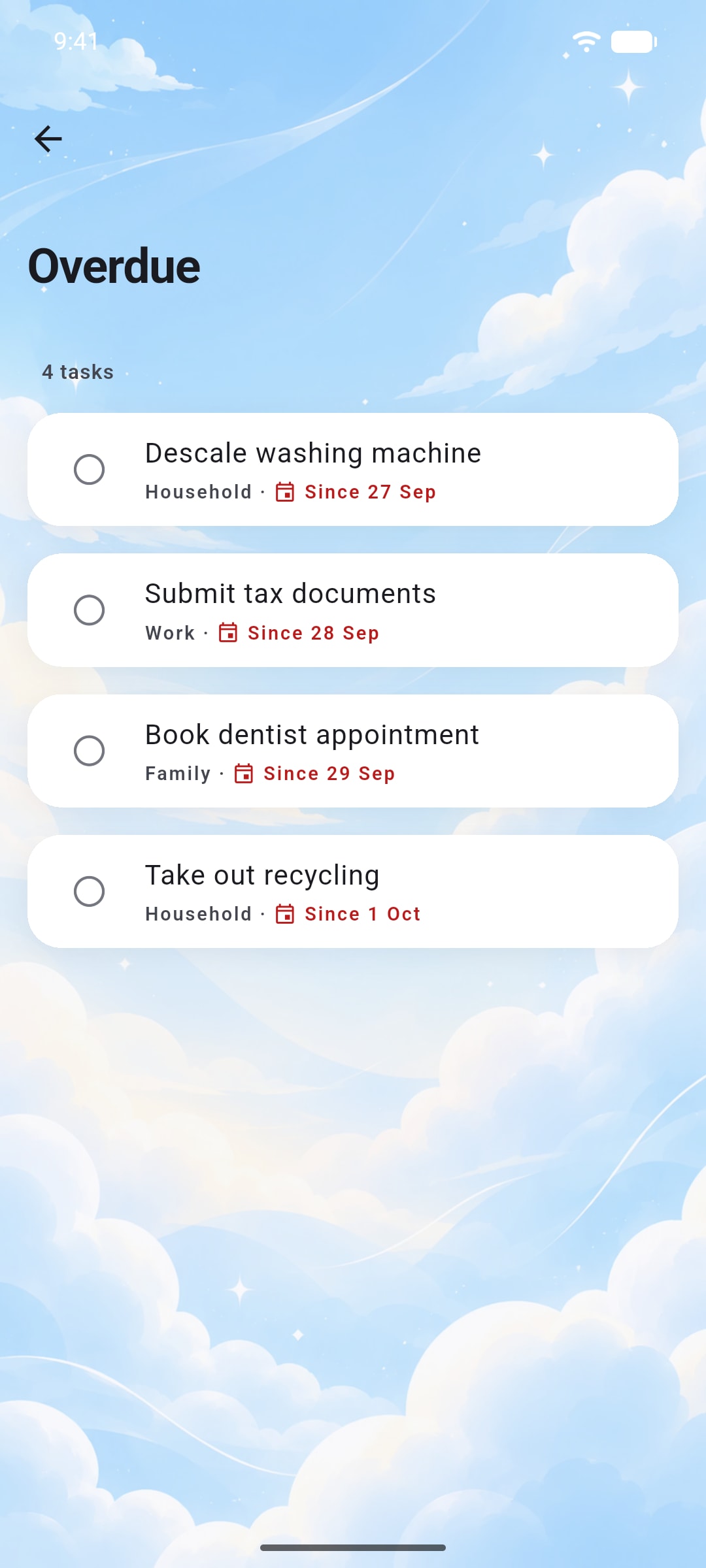The image size is (706, 1568).
Task: Open the Submit tax documents task
Action: 353,610
